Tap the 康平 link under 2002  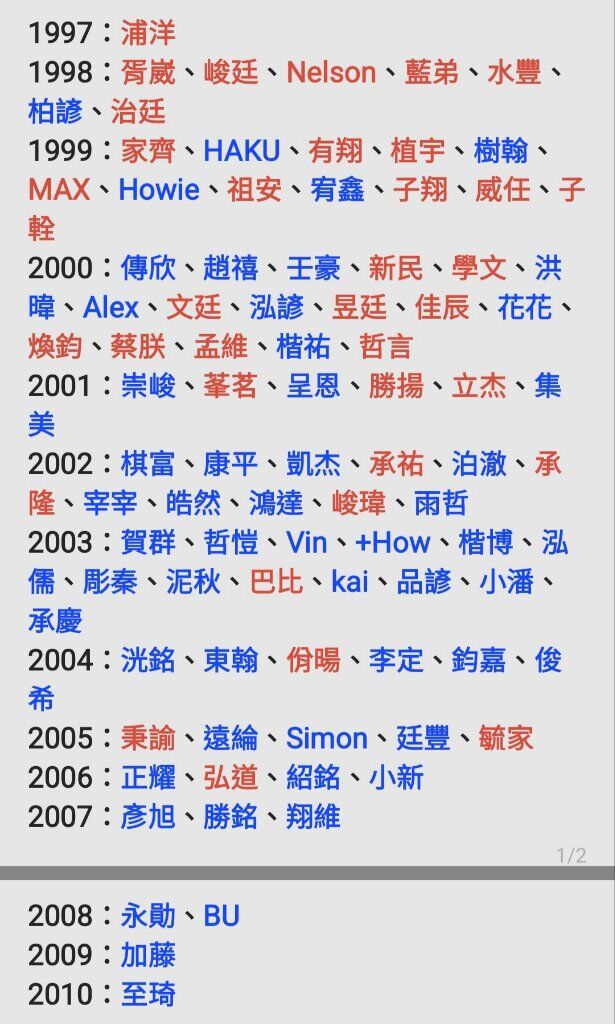pyautogui.click(x=230, y=464)
